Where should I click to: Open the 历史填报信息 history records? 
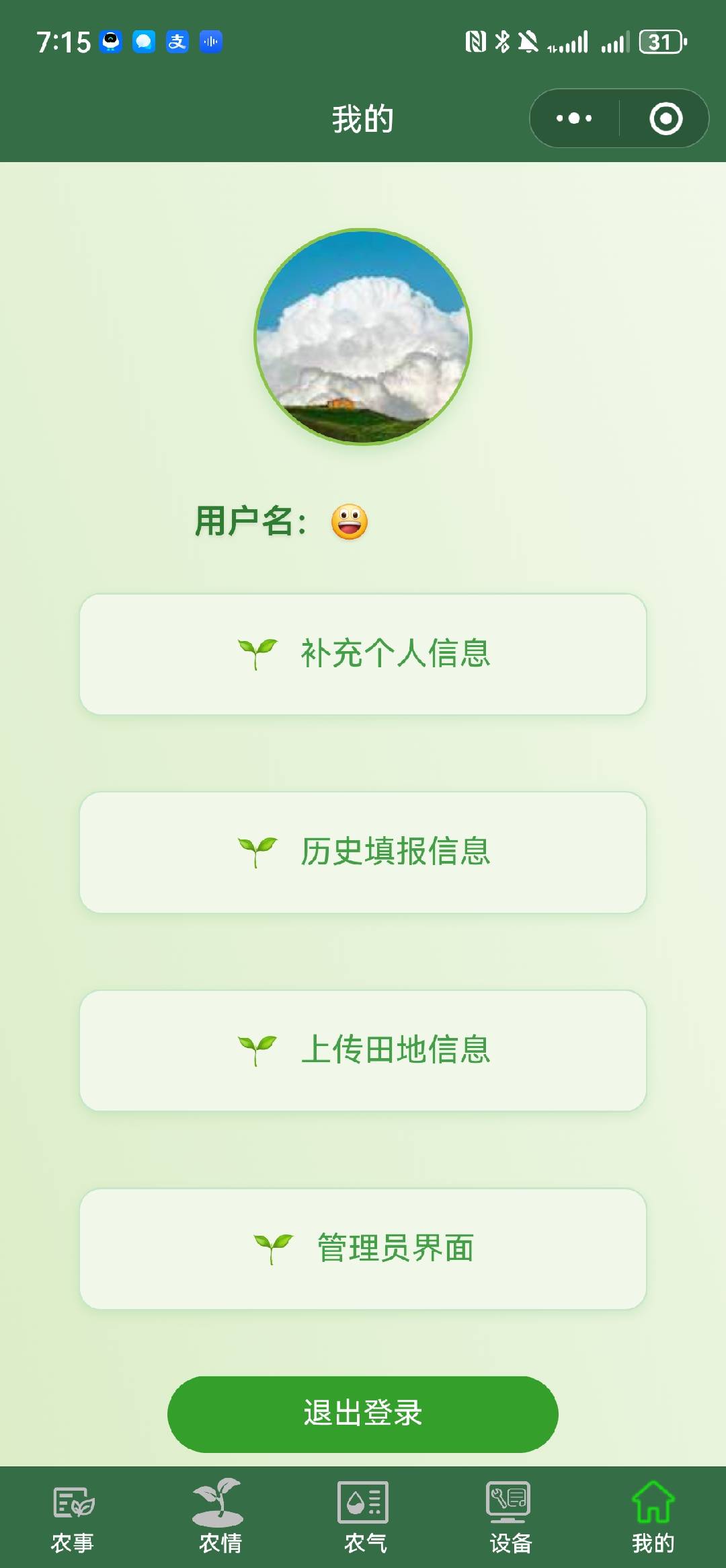[x=363, y=851]
